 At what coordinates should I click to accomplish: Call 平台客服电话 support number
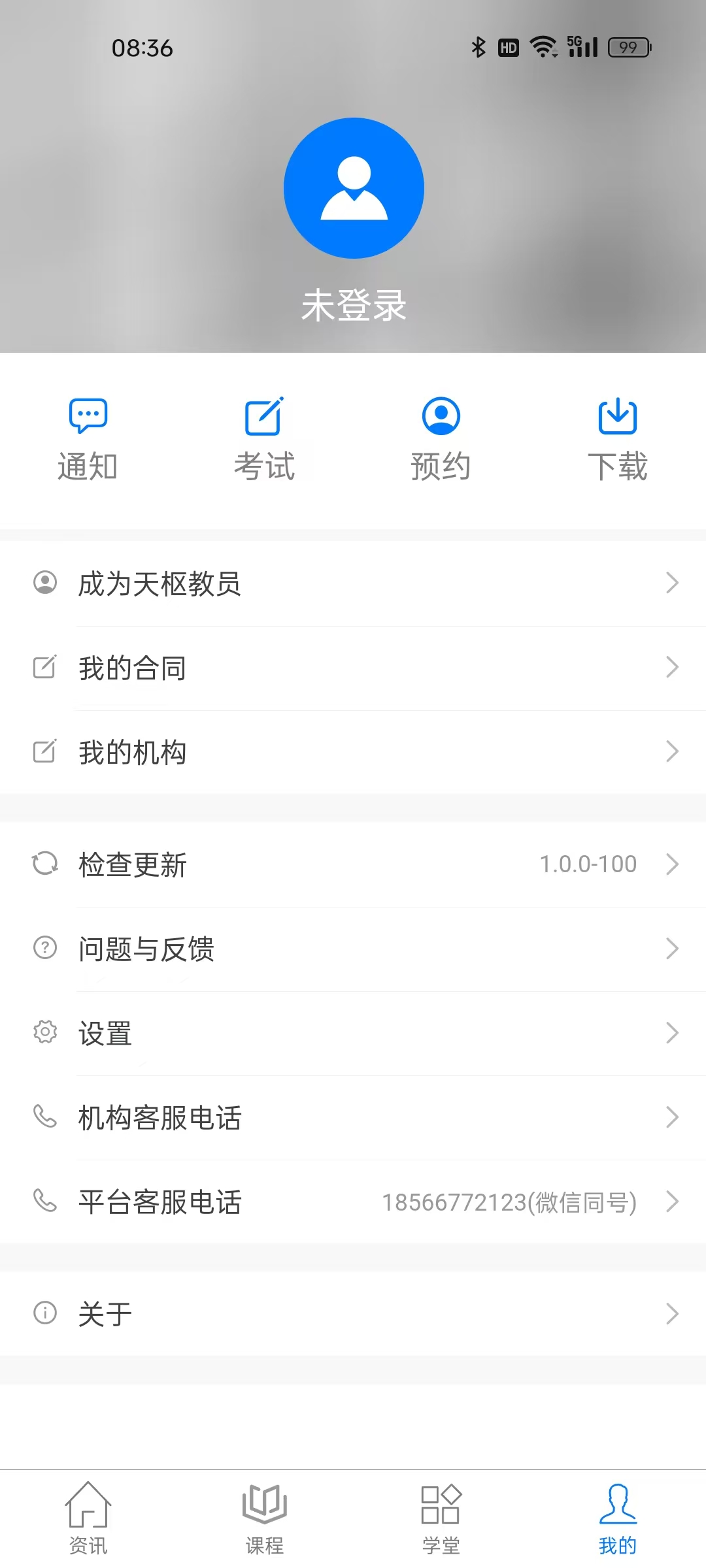pyautogui.click(x=353, y=1201)
